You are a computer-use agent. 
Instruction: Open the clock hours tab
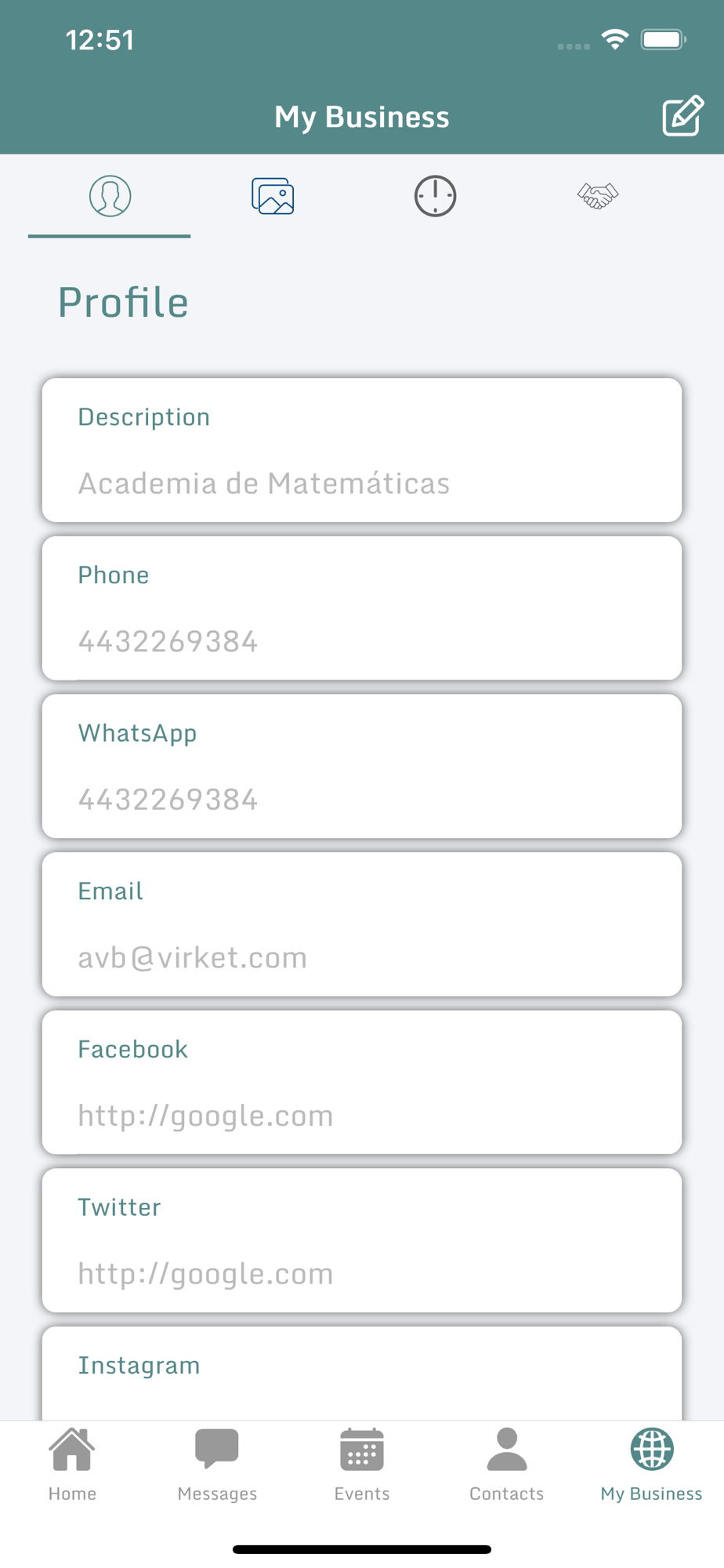435,196
